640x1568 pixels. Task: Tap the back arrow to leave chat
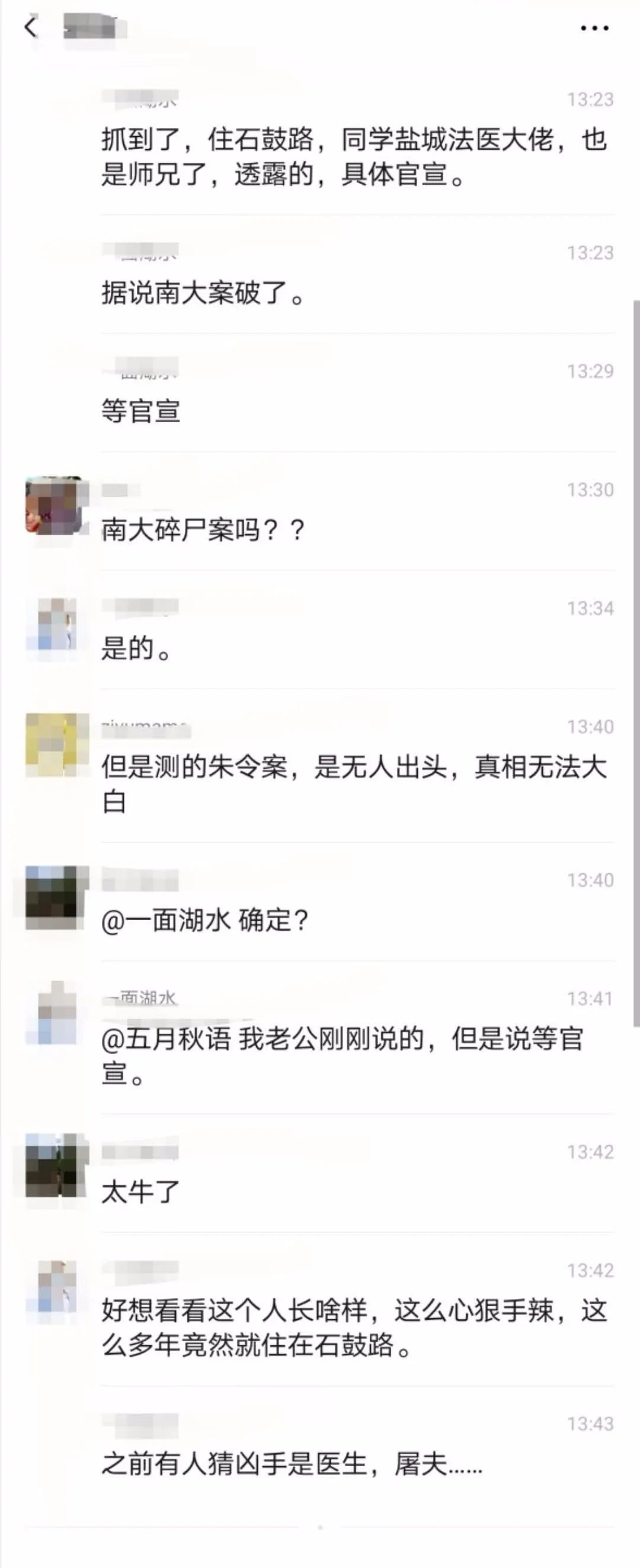pos(30,27)
